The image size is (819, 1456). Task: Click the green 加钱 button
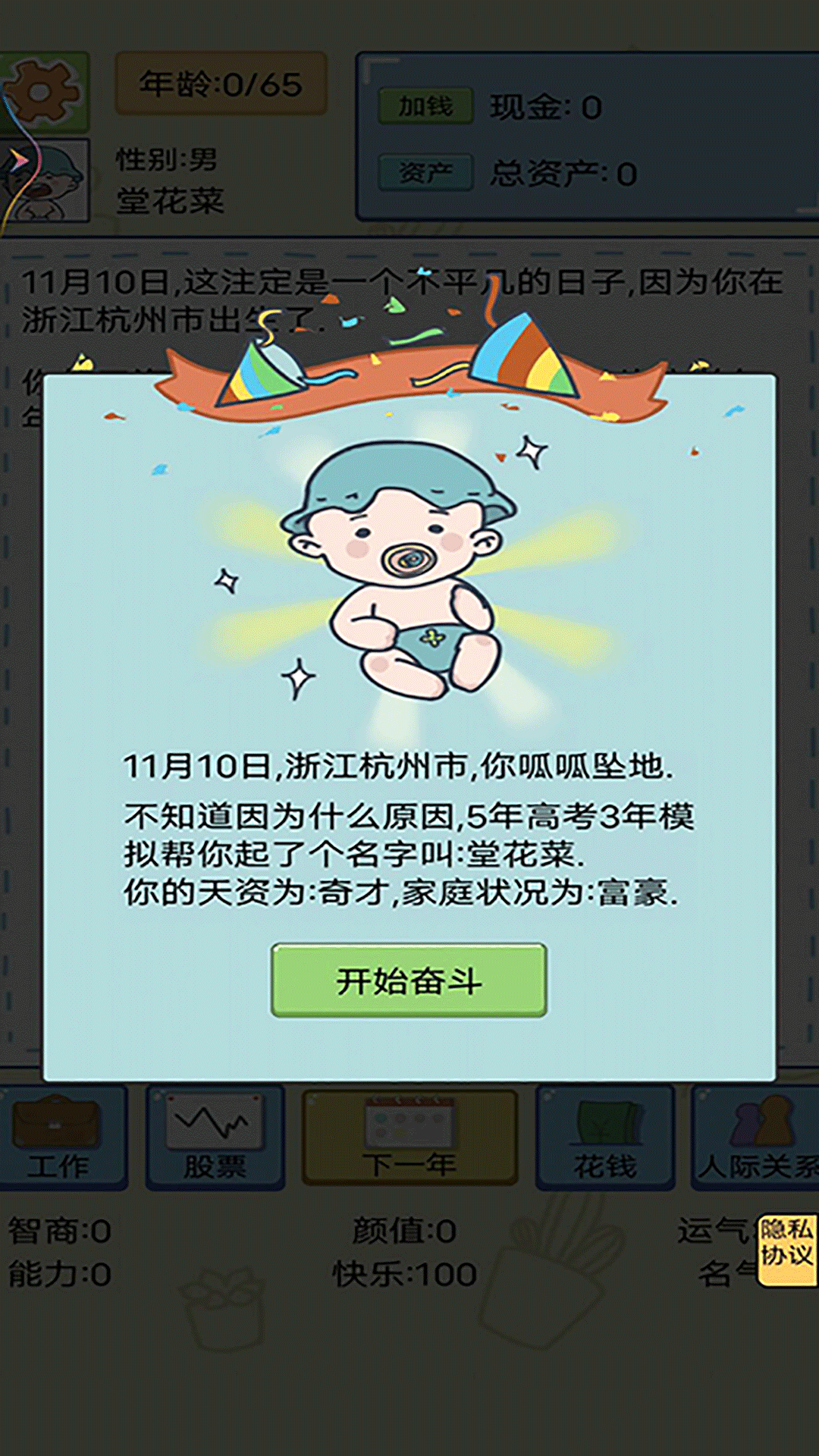point(425,105)
